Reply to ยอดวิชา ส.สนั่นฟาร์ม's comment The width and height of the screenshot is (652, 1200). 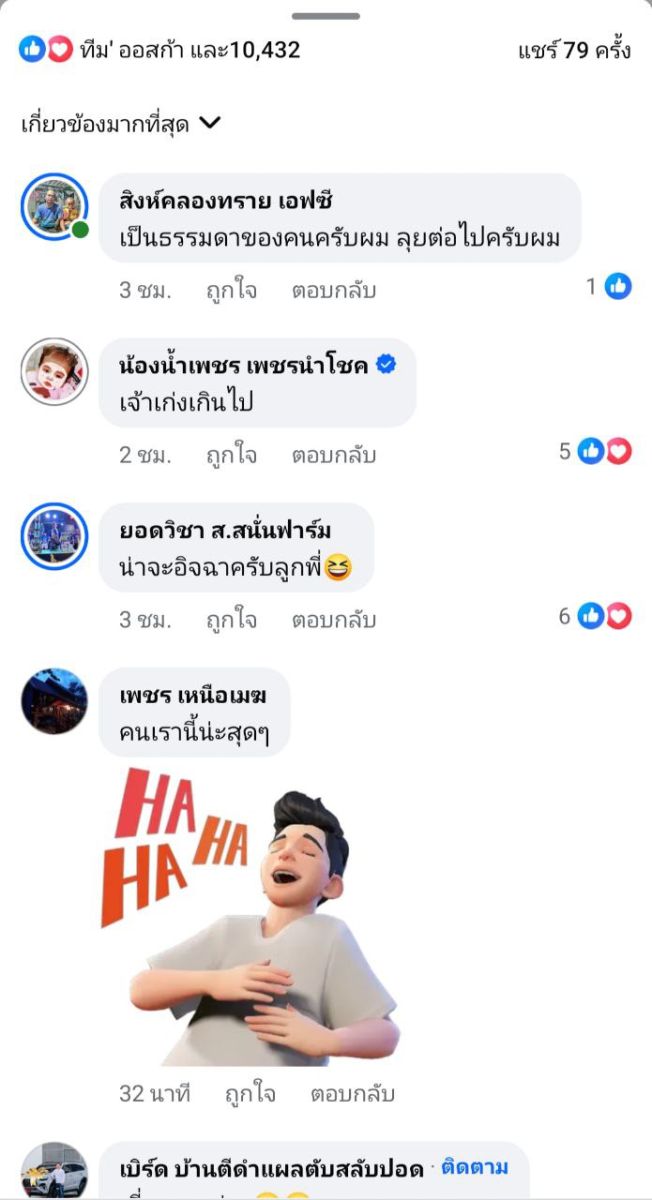(x=333, y=620)
